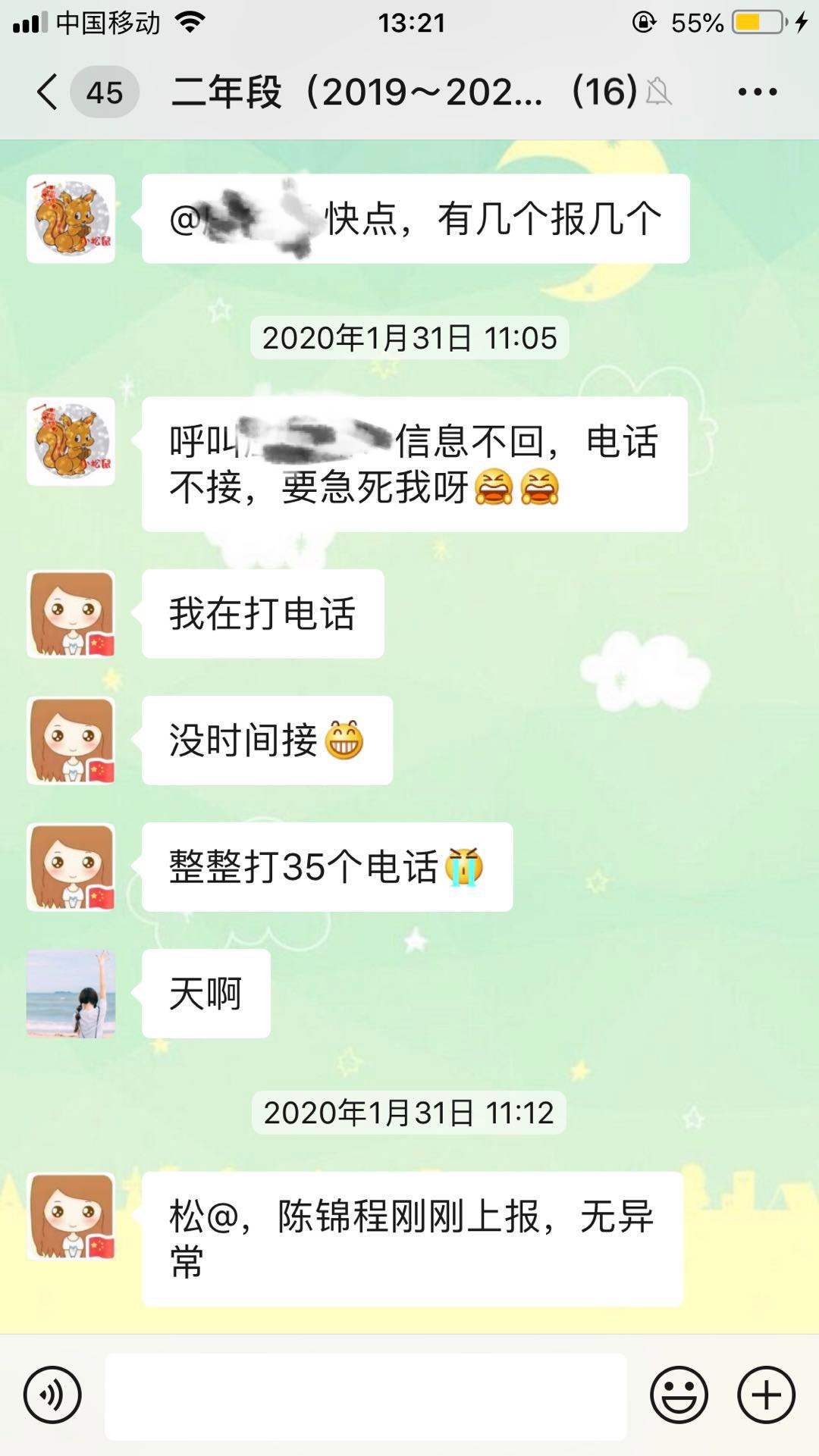Viewport: 819px width, 1456px height.
Task: Open the group chat options menu
Action: [757, 92]
